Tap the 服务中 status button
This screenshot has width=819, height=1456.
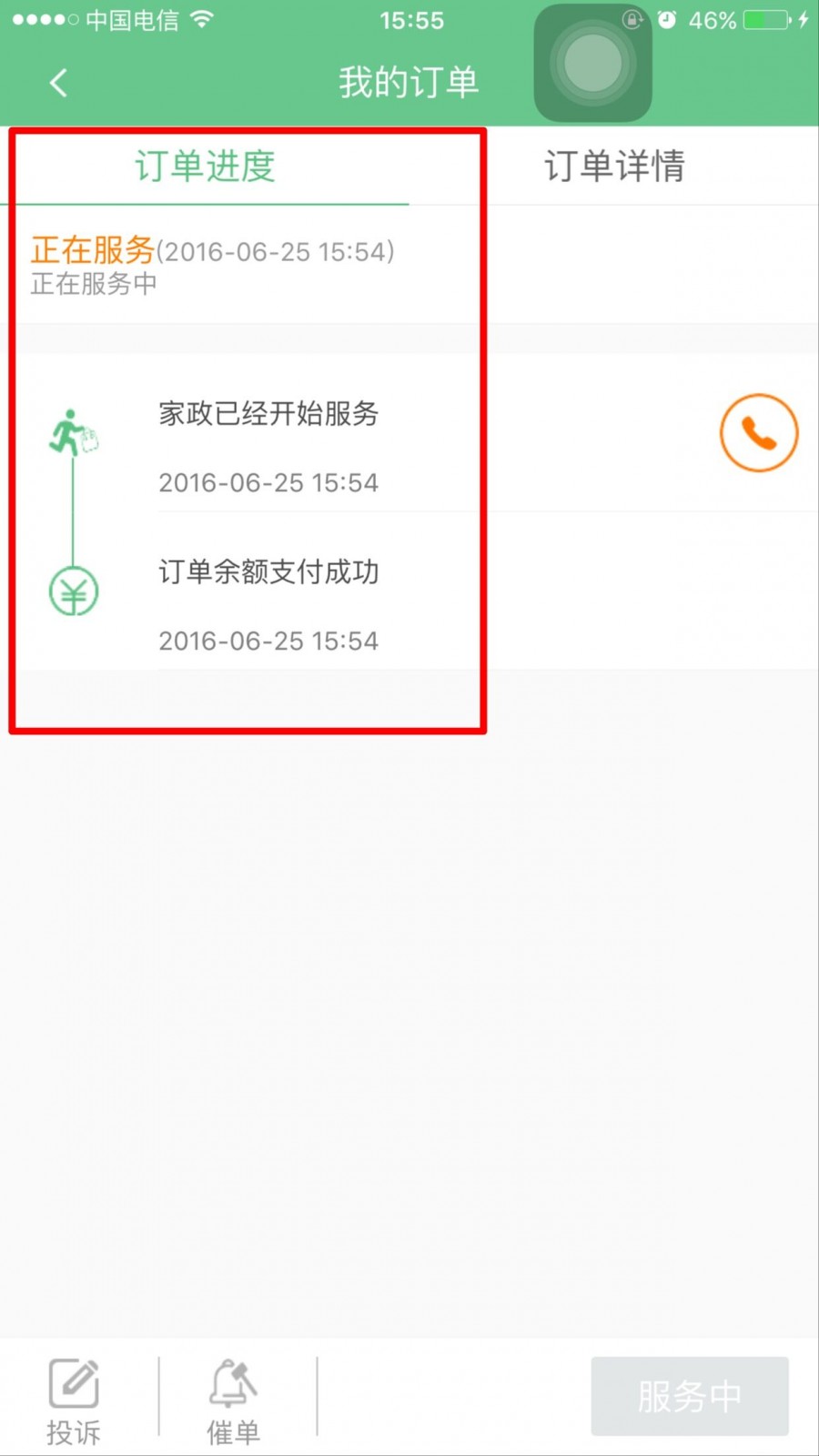tap(690, 1396)
